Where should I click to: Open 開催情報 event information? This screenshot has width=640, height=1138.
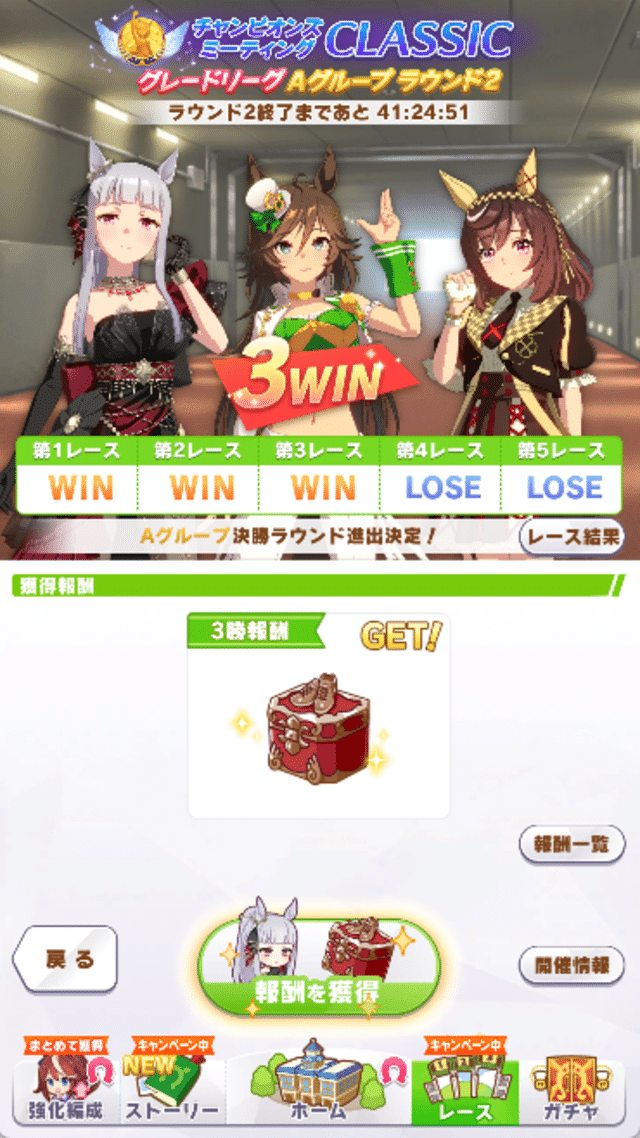[571, 966]
